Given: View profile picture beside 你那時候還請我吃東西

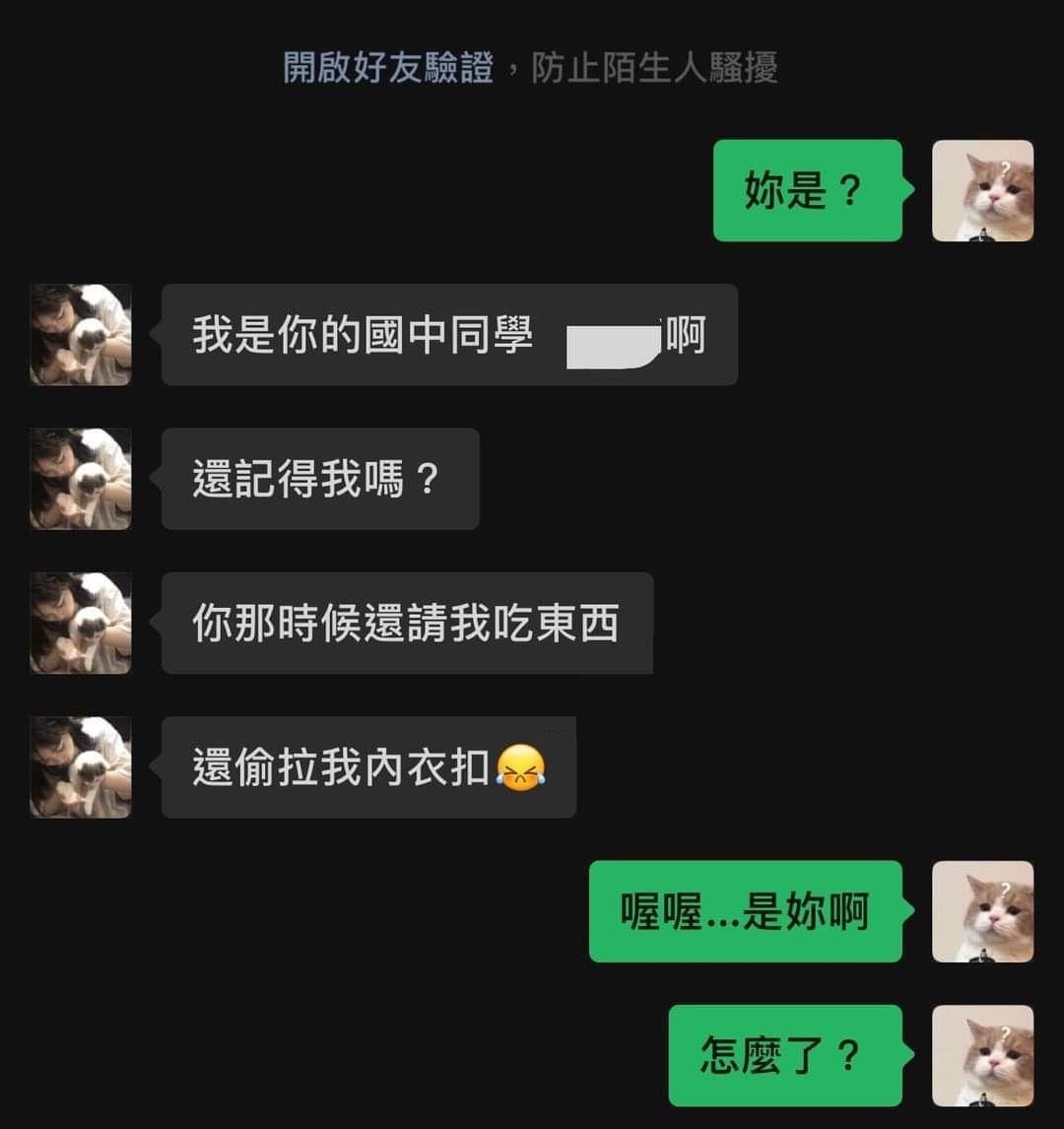Looking at the screenshot, I should [x=81, y=623].
